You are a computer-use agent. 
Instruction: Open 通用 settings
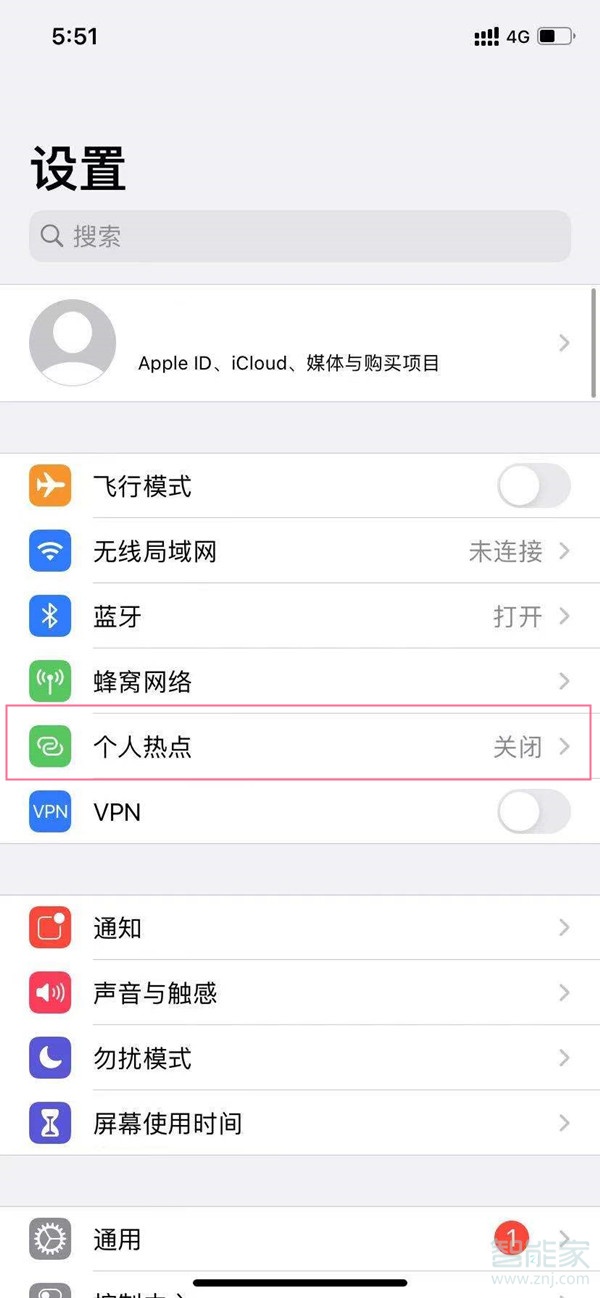(300, 1239)
